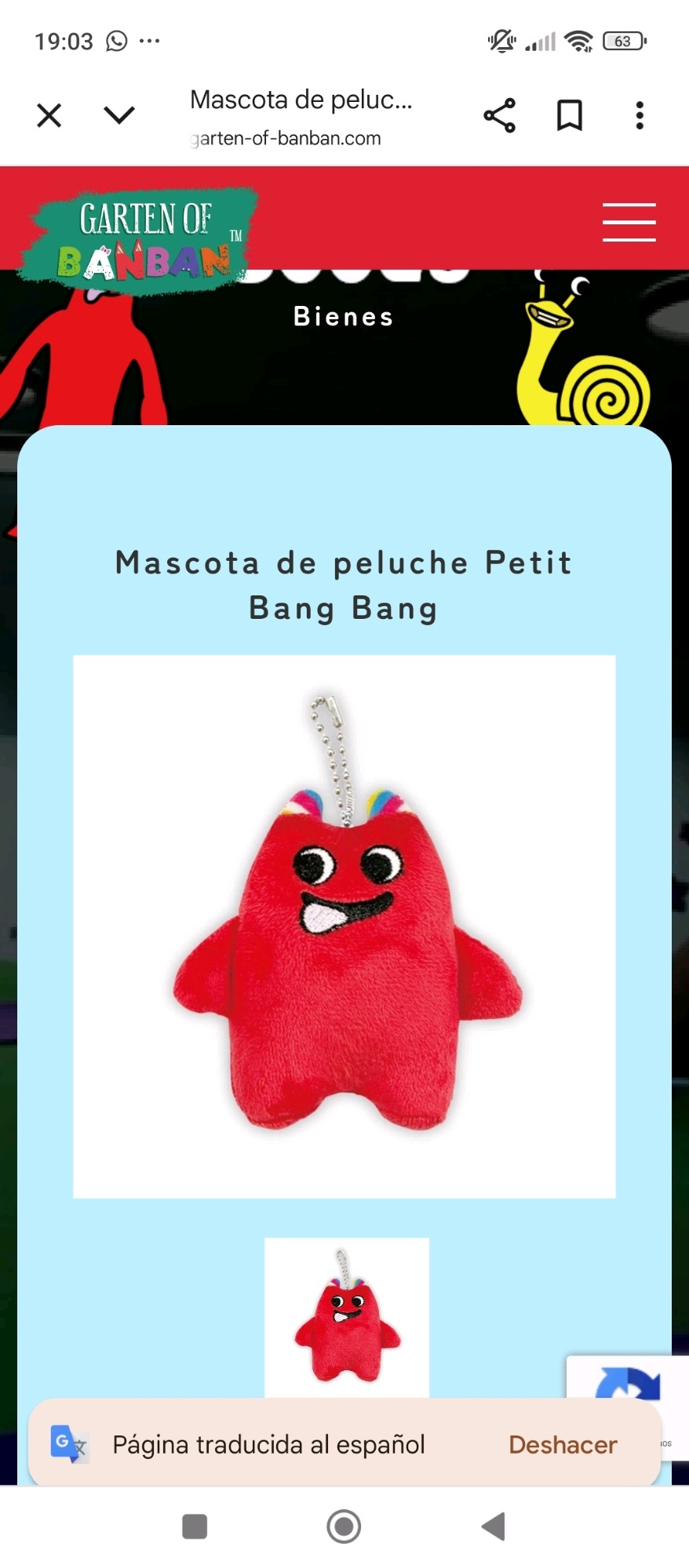Tap the Garten of Banban logo

point(141,238)
